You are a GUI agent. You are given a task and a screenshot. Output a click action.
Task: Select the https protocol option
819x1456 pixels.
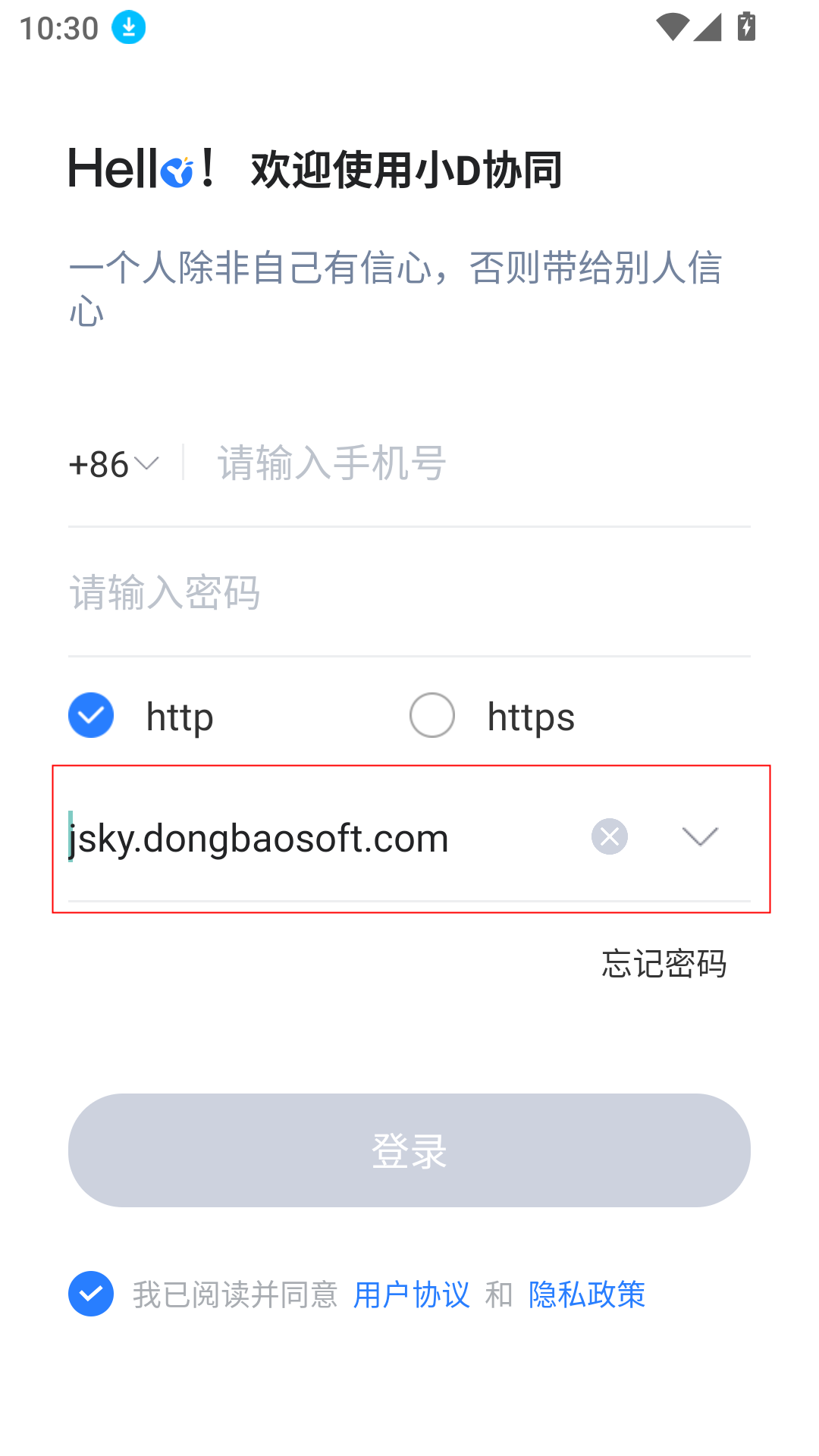click(x=432, y=715)
